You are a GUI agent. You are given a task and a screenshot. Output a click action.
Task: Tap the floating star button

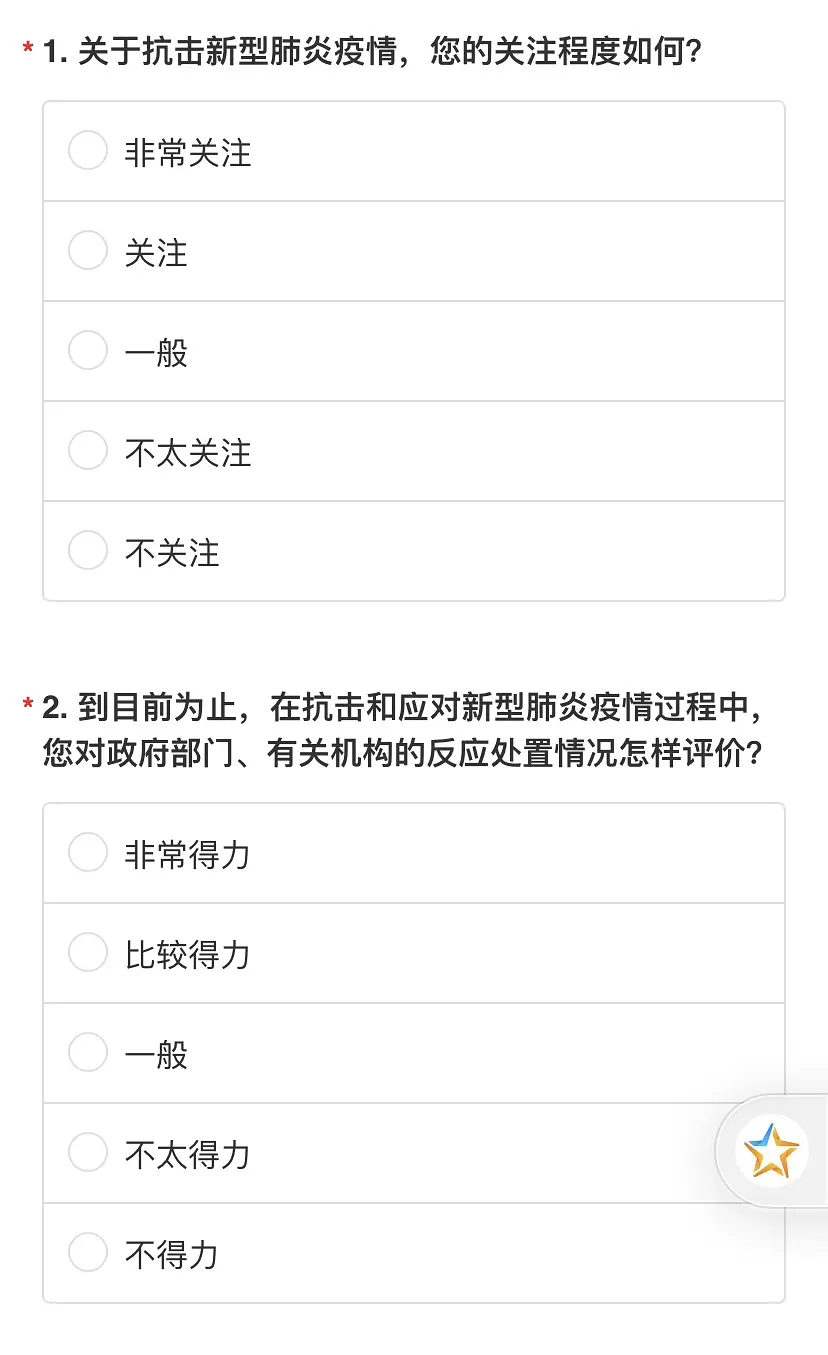771,1151
